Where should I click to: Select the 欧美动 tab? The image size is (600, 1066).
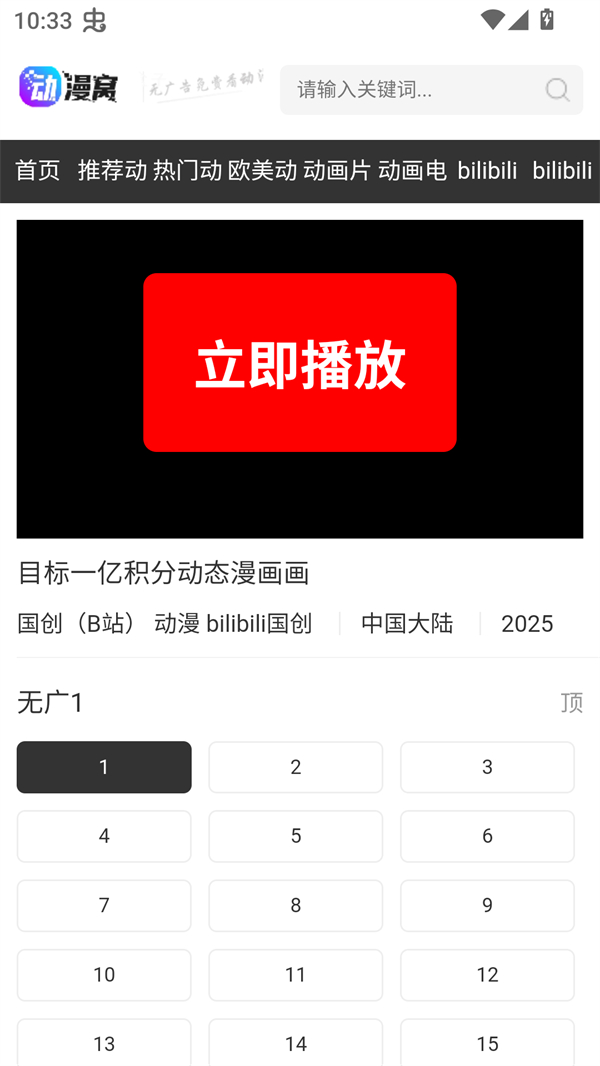pyautogui.click(x=262, y=171)
